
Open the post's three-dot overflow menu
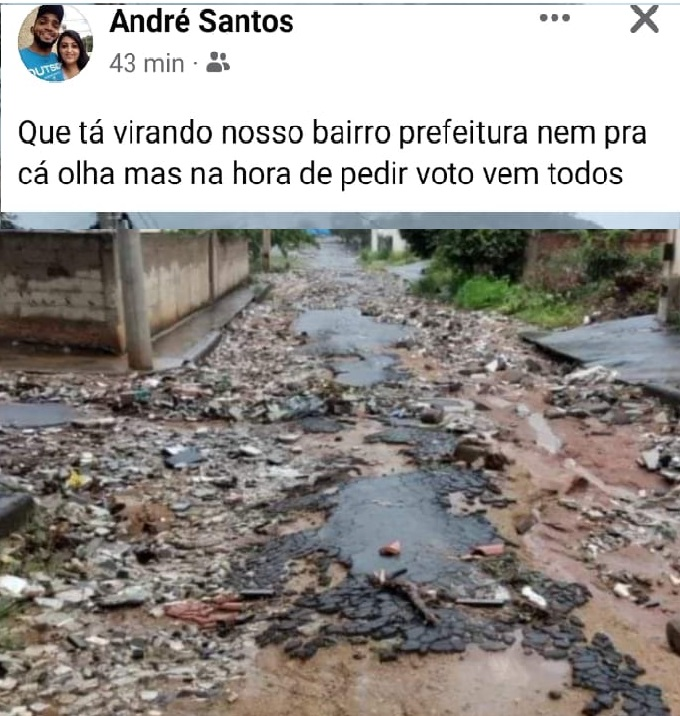click(x=554, y=18)
